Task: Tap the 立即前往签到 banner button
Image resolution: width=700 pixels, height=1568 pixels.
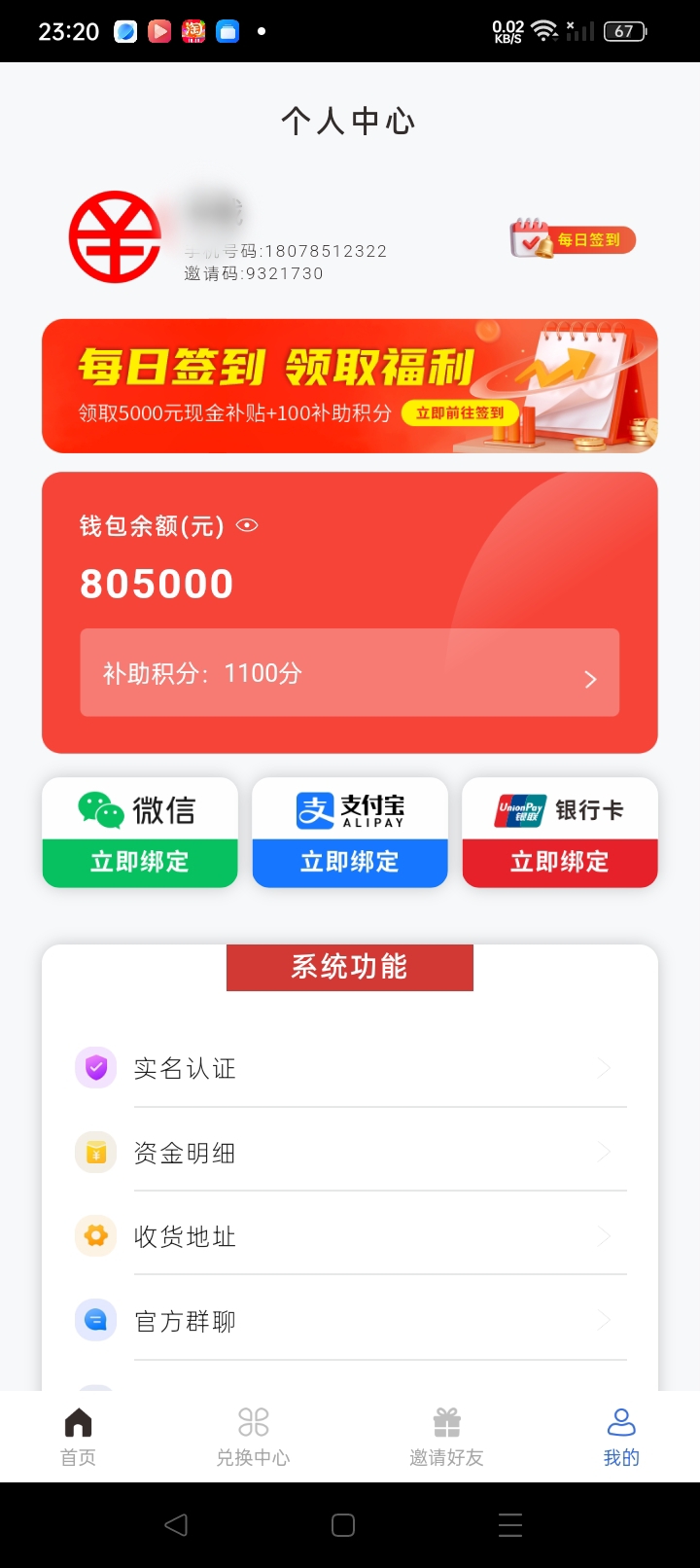Action: 460,412
